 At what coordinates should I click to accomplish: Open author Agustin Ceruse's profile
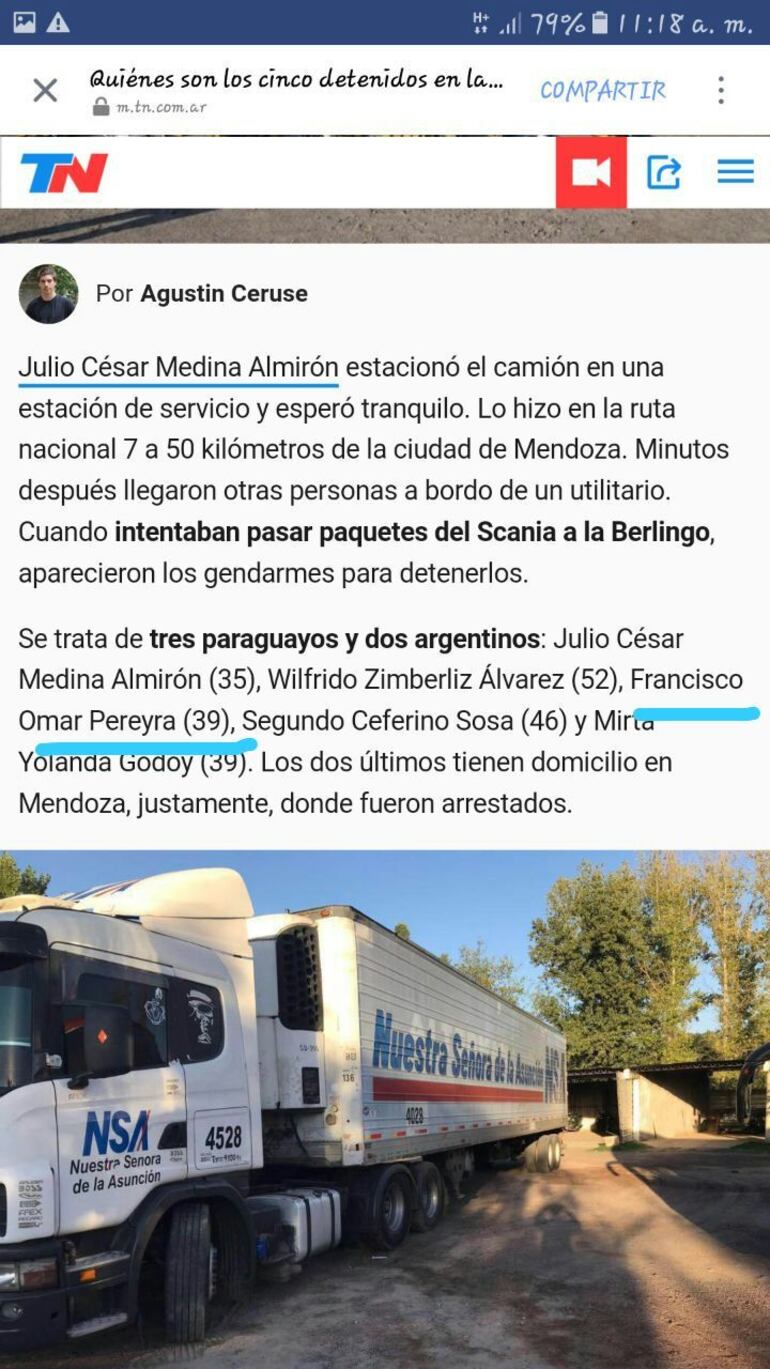(223, 294)
